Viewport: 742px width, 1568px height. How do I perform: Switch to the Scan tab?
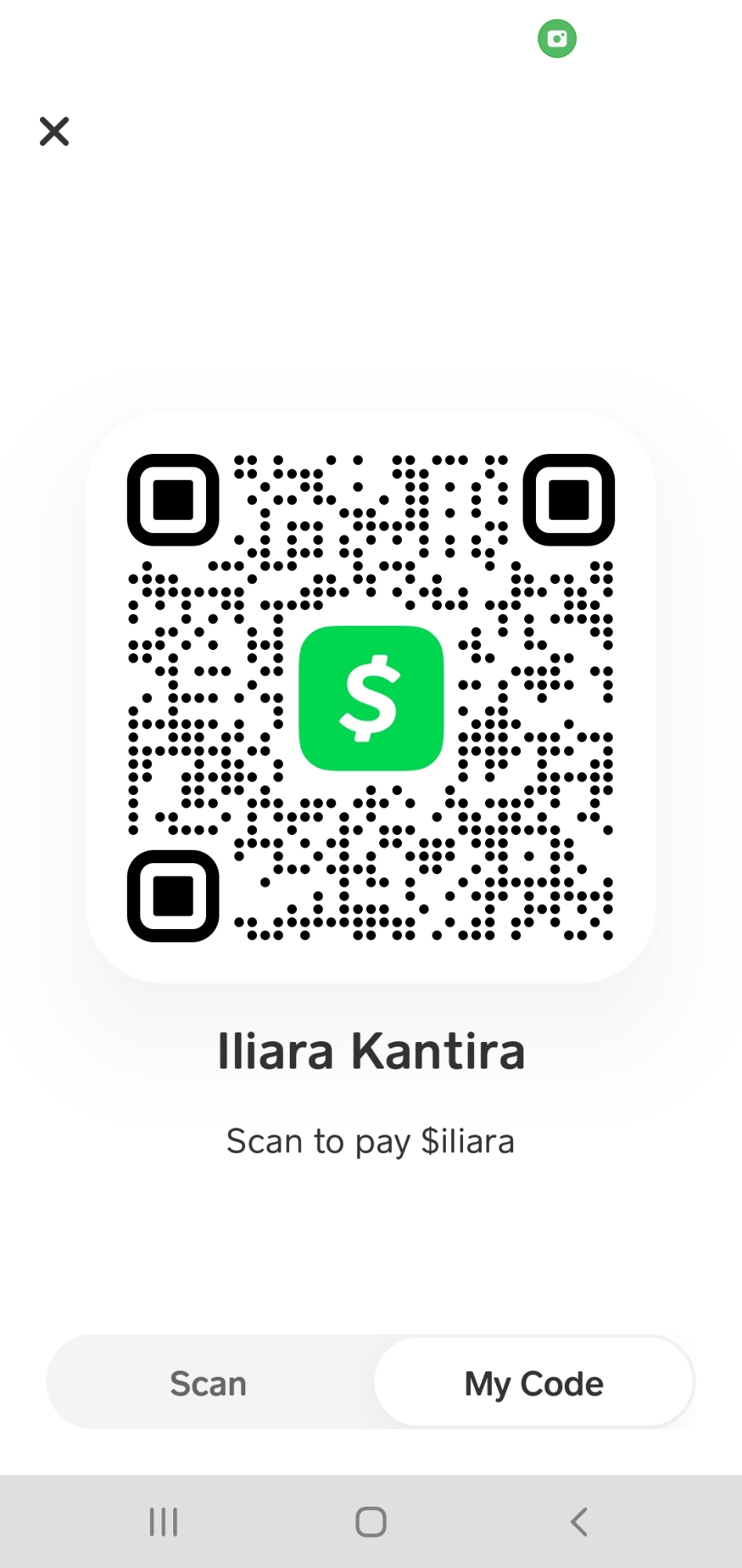[x=208, y=1384]
